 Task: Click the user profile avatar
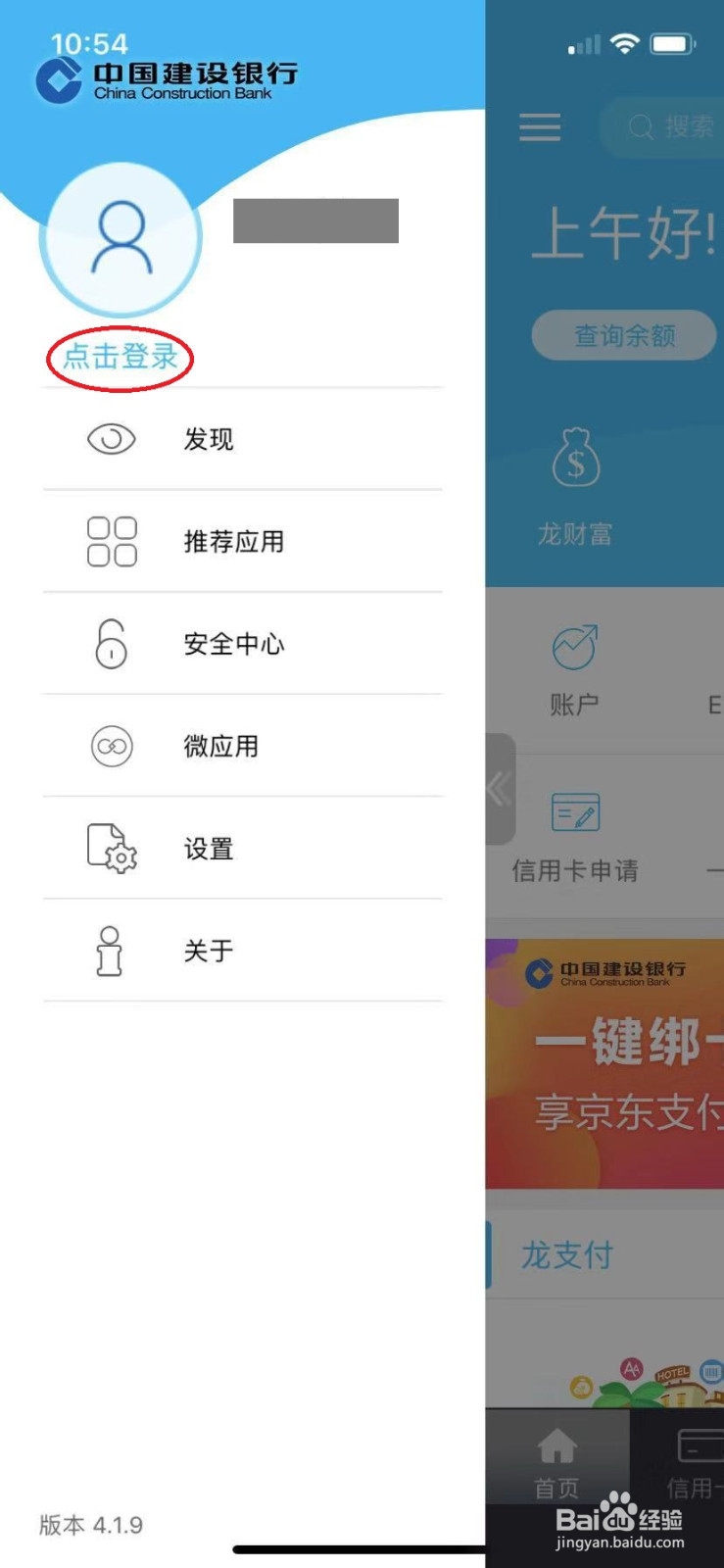(120, 236)
